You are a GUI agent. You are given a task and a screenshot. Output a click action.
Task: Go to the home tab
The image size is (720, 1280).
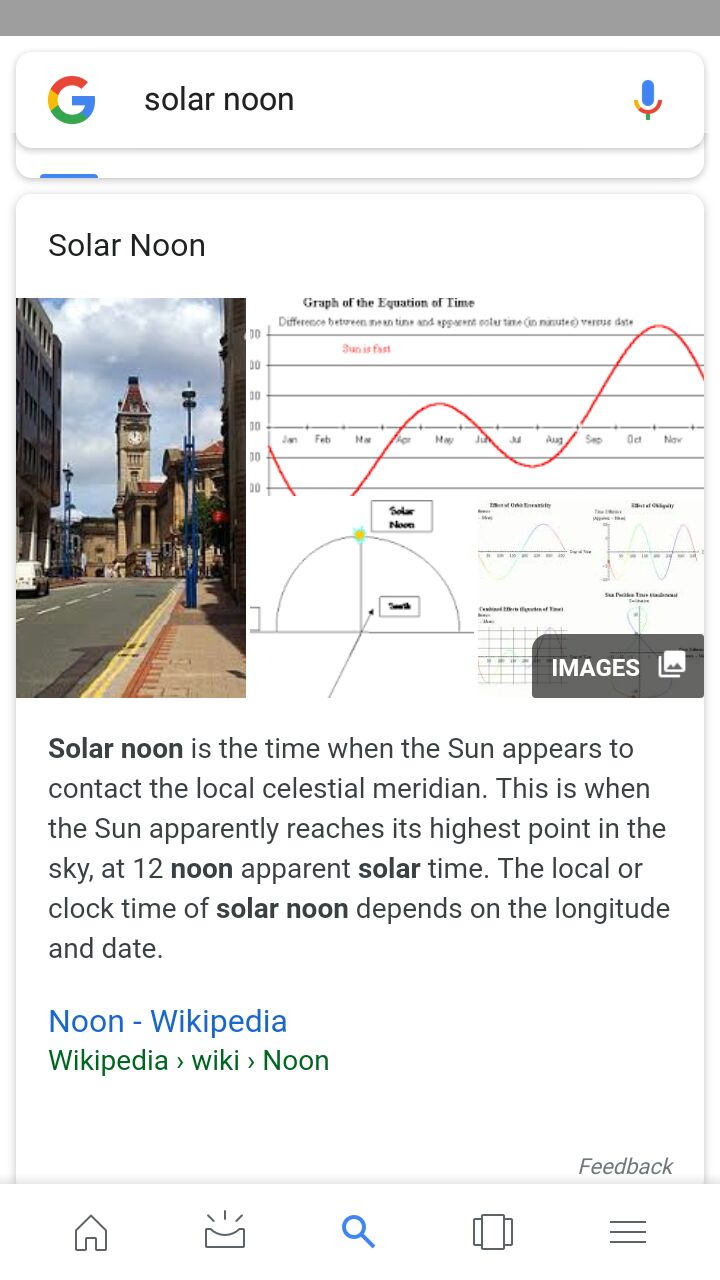pyautogui.click(x=91, y=1232)
